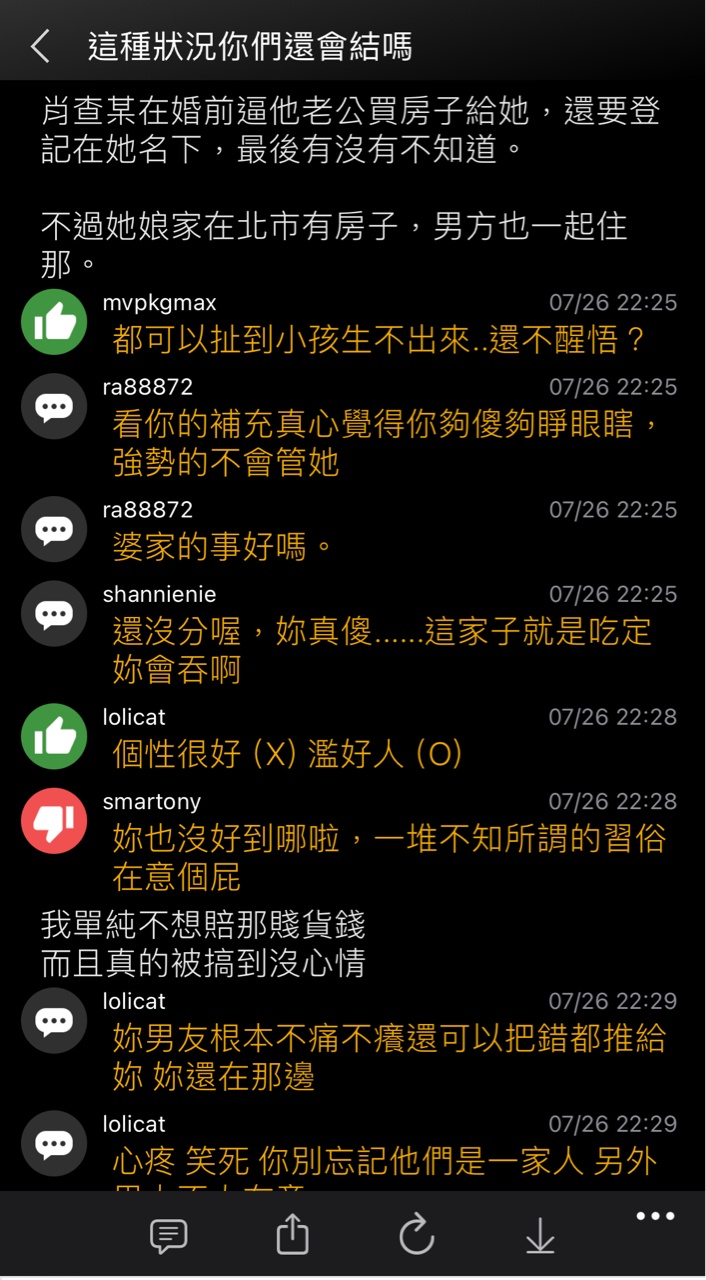The image size is (706, 1280).
Task: Open the comment composer in bottom toolbar
Action: click(x=168, y=1236)
